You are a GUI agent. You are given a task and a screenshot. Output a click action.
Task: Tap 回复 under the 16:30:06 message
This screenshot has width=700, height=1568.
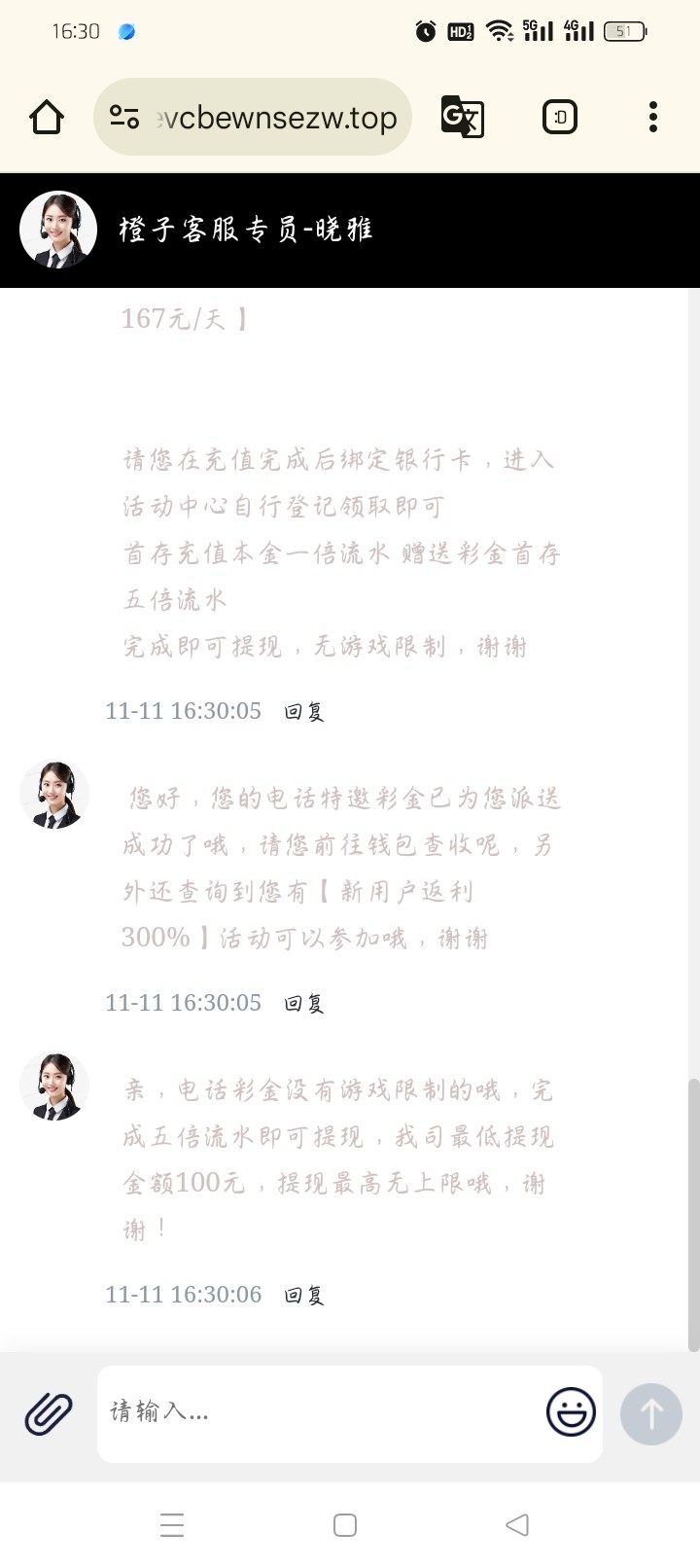[303, 1295]
